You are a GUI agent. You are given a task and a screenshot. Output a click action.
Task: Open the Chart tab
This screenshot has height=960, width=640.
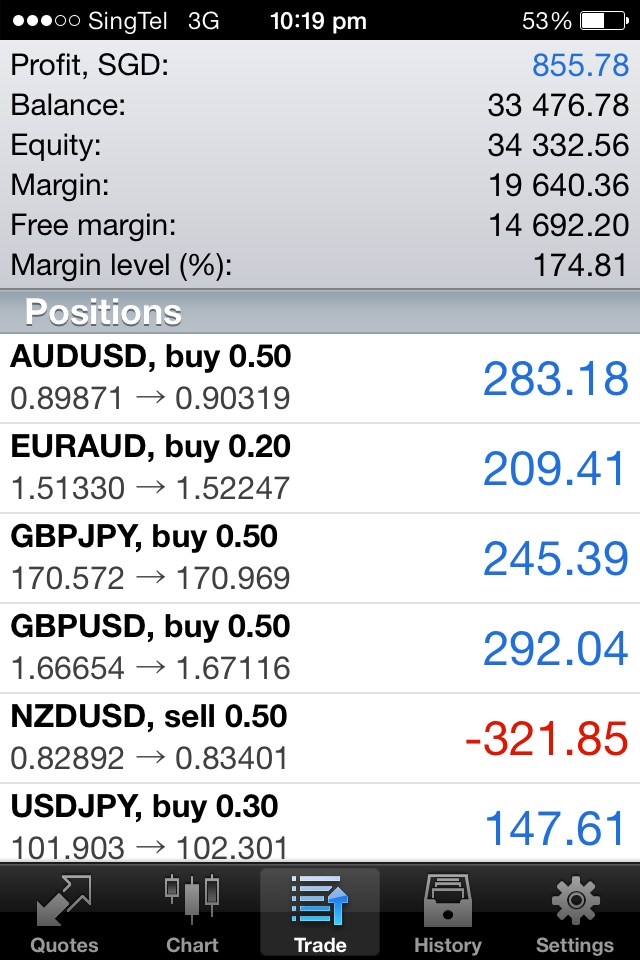pyautogui.click(x=192, y=913)
